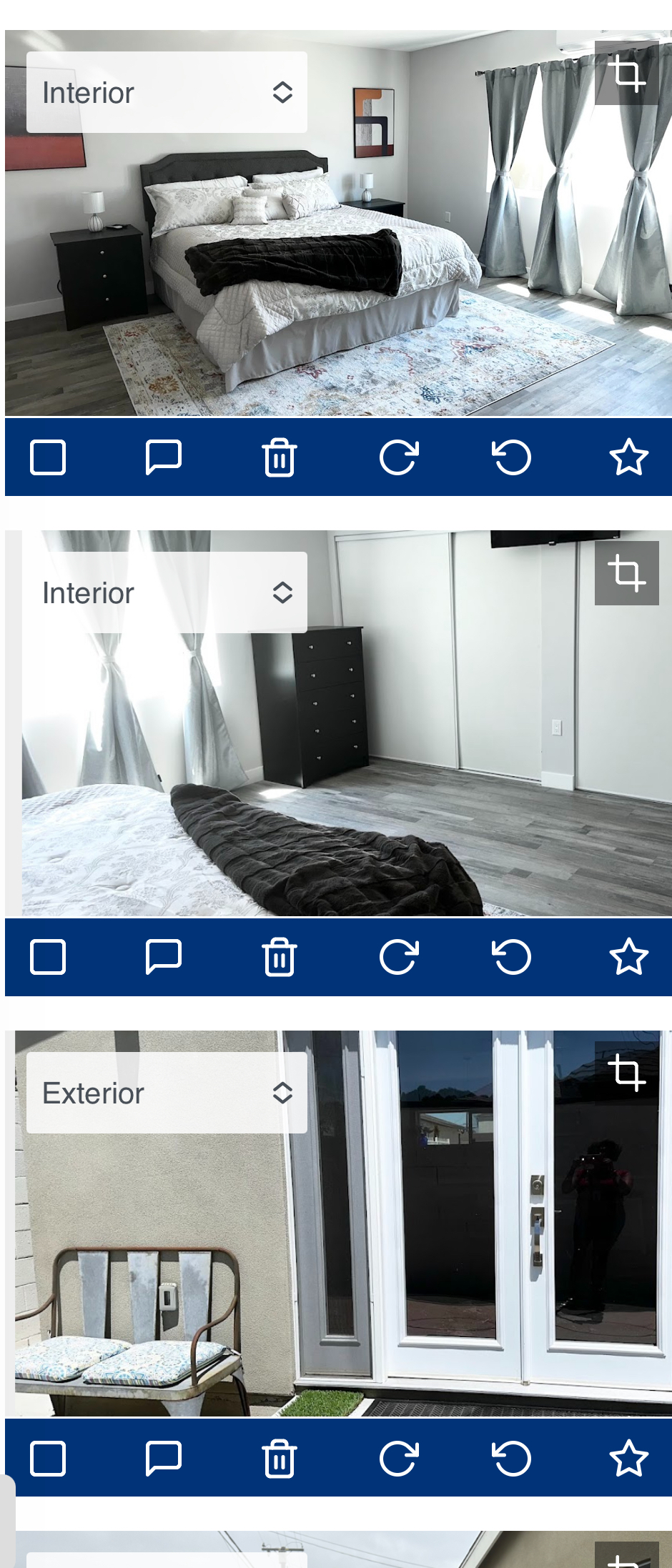
Task: Crop the Exterior patio door photo
Action: pyautogui.click(x=626, y=1073)
